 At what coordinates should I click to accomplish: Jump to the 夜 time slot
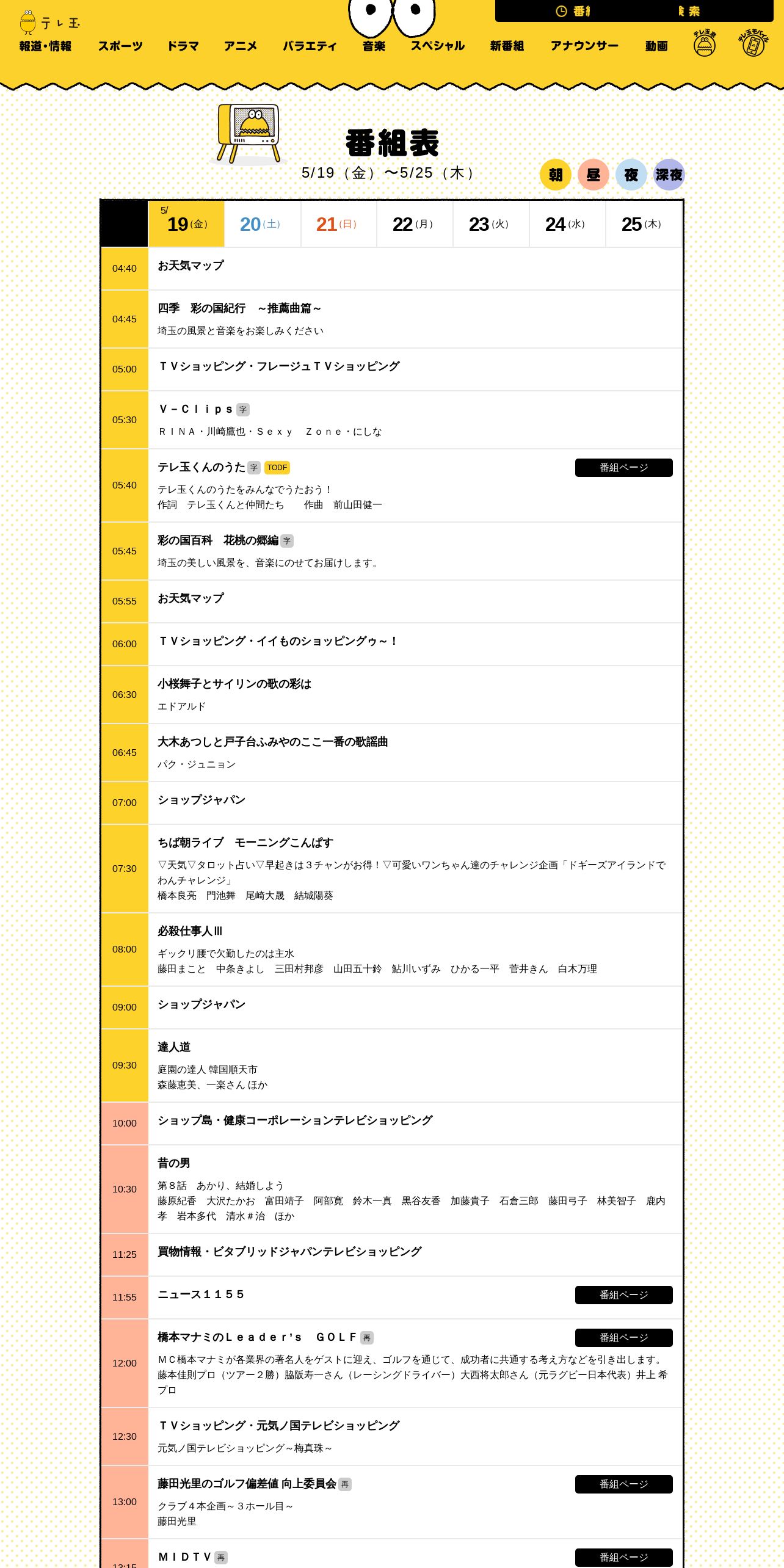click(x=631, y=175)
